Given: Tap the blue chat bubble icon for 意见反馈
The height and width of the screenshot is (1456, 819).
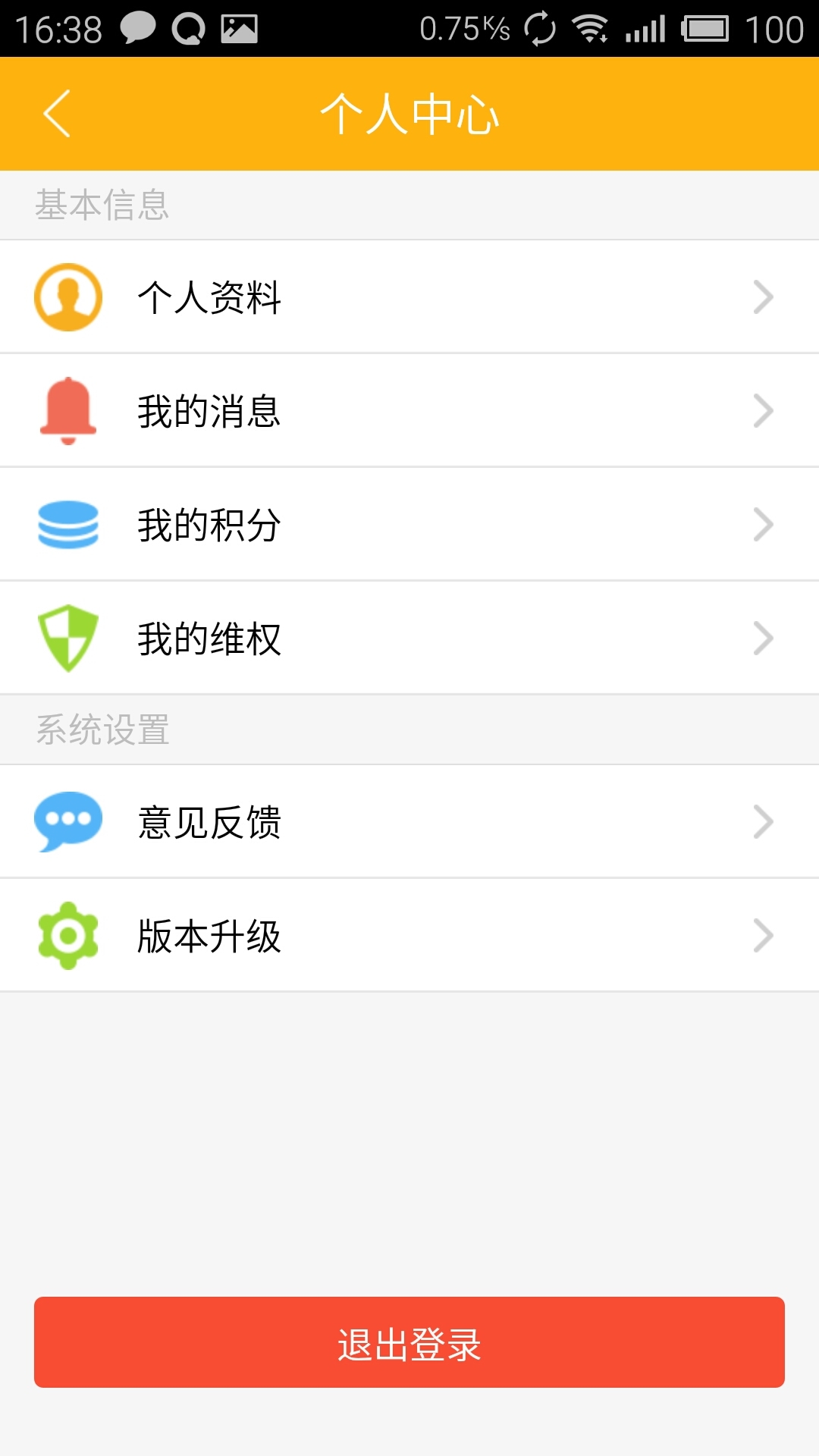Looking at the screenshot, I should tap(68, 821).
